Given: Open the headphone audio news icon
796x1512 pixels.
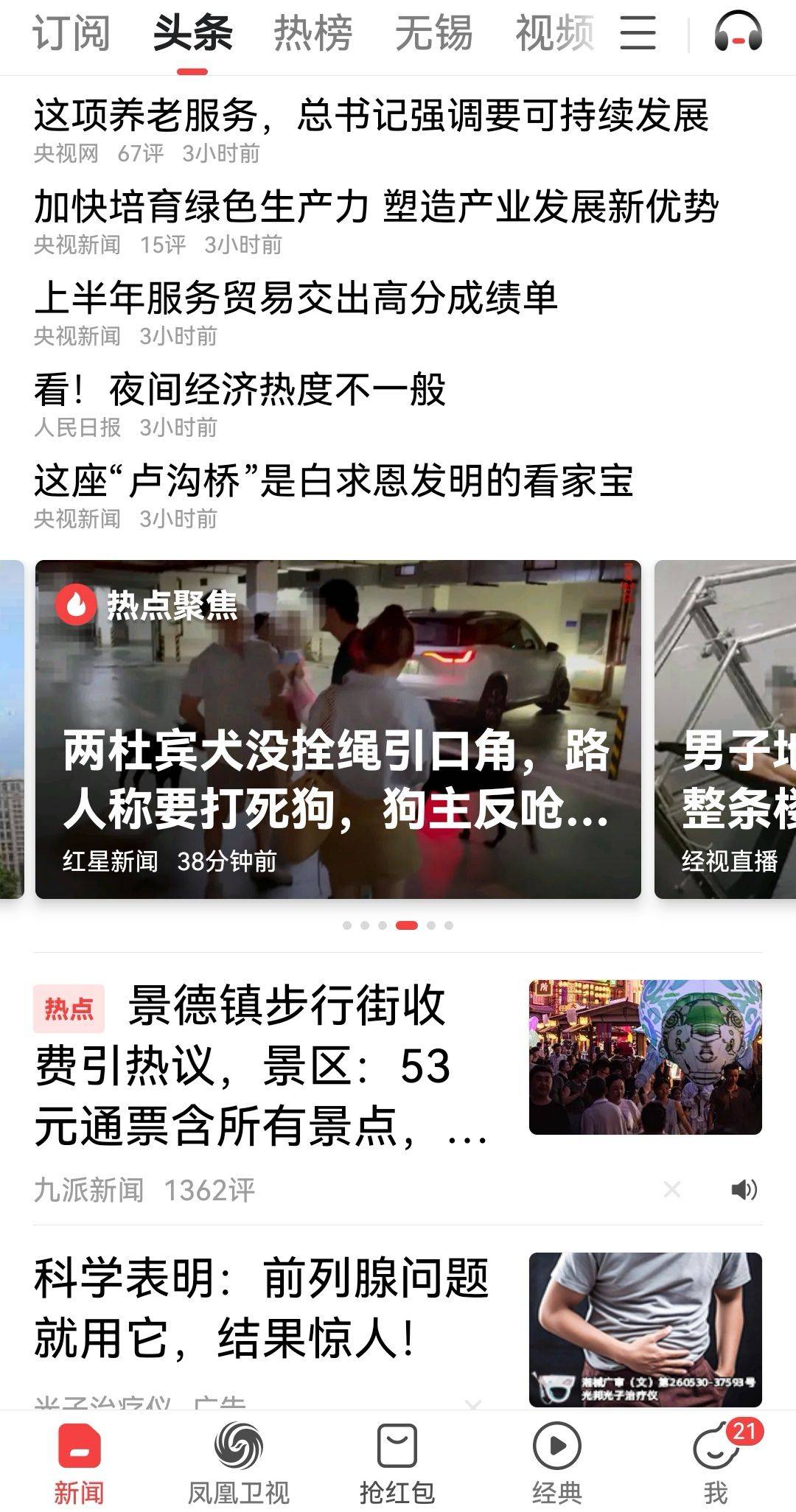Looking at the screenshot, I should click(x=738, y=34).
